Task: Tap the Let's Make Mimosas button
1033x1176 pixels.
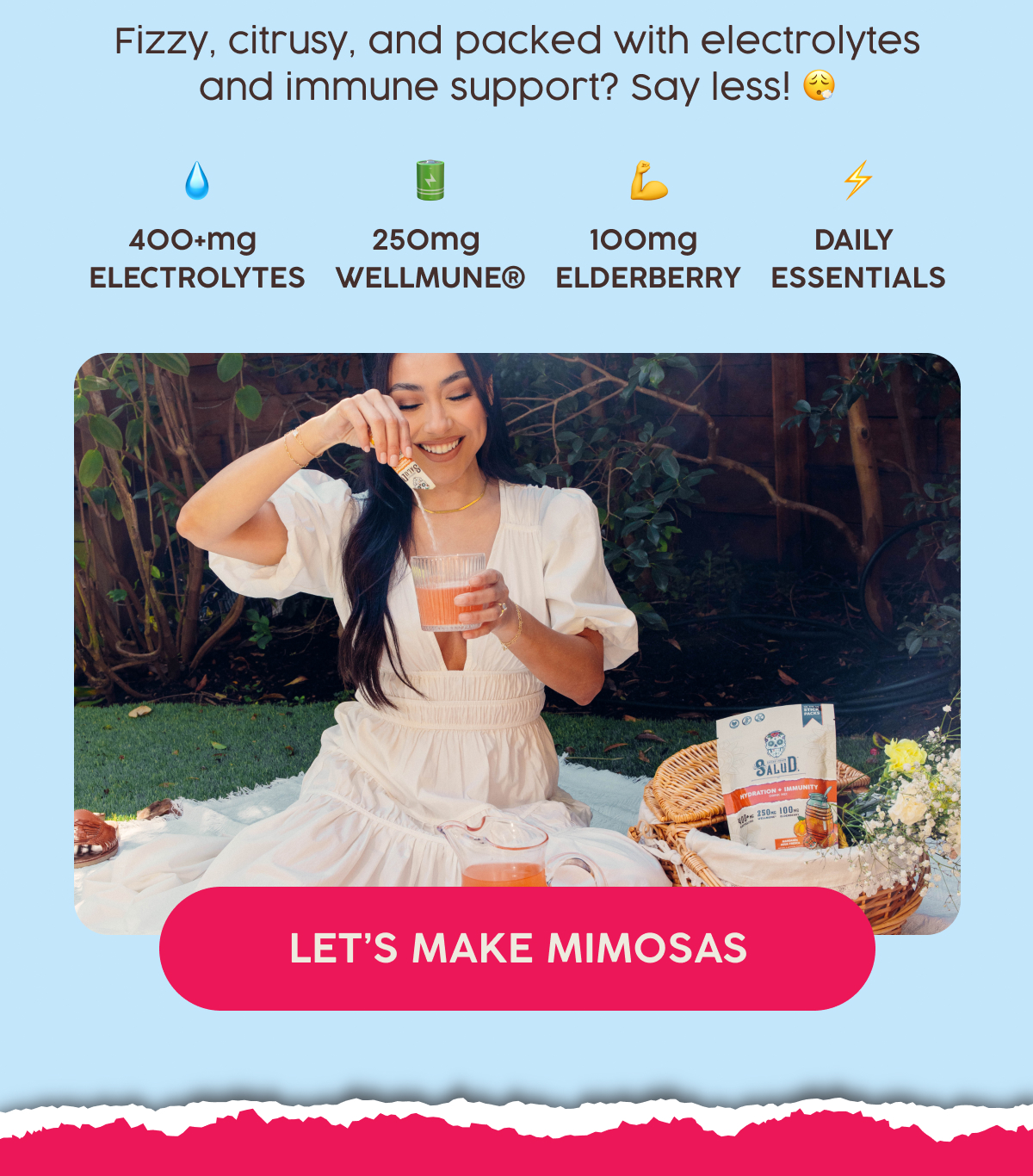Action: (517, 949)
